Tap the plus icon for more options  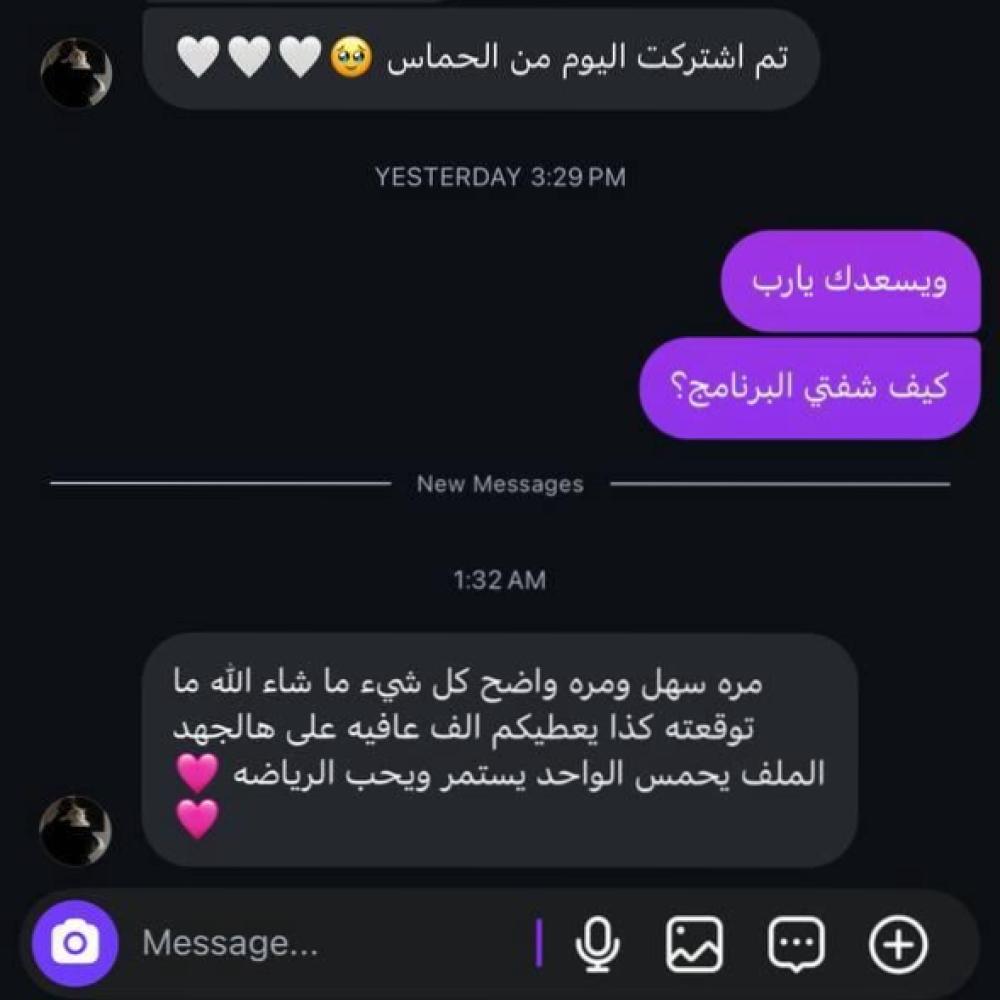click(x=898, y=943)
